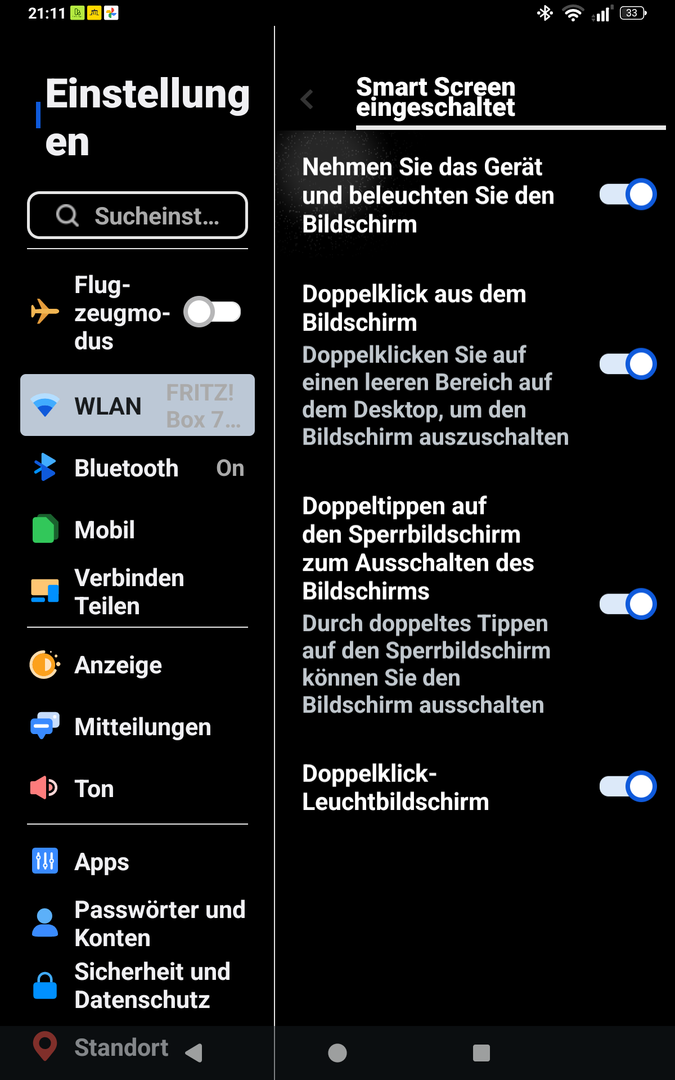
Task: Disable Doppelklick-Leuchtbildschirm switch
Action: click(x=627, y=786)
